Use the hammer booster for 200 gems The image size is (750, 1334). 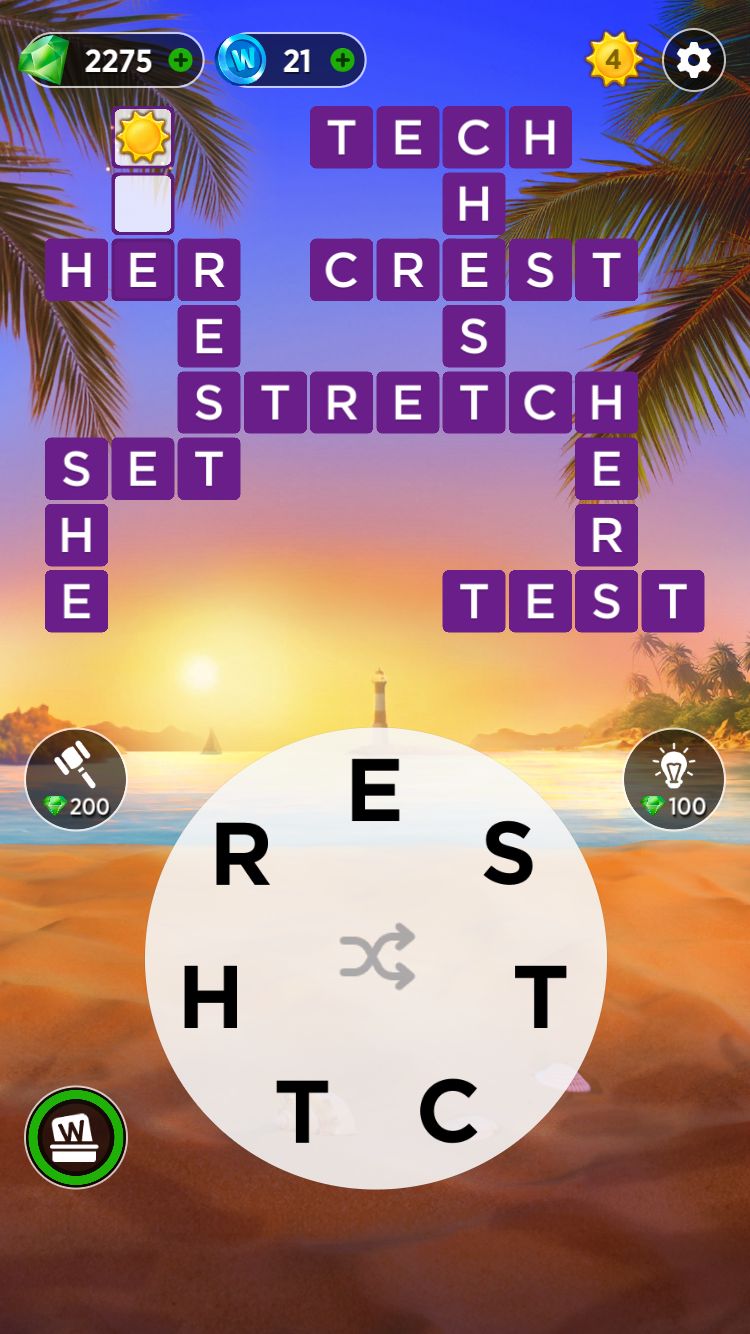[x=76, y=779]
